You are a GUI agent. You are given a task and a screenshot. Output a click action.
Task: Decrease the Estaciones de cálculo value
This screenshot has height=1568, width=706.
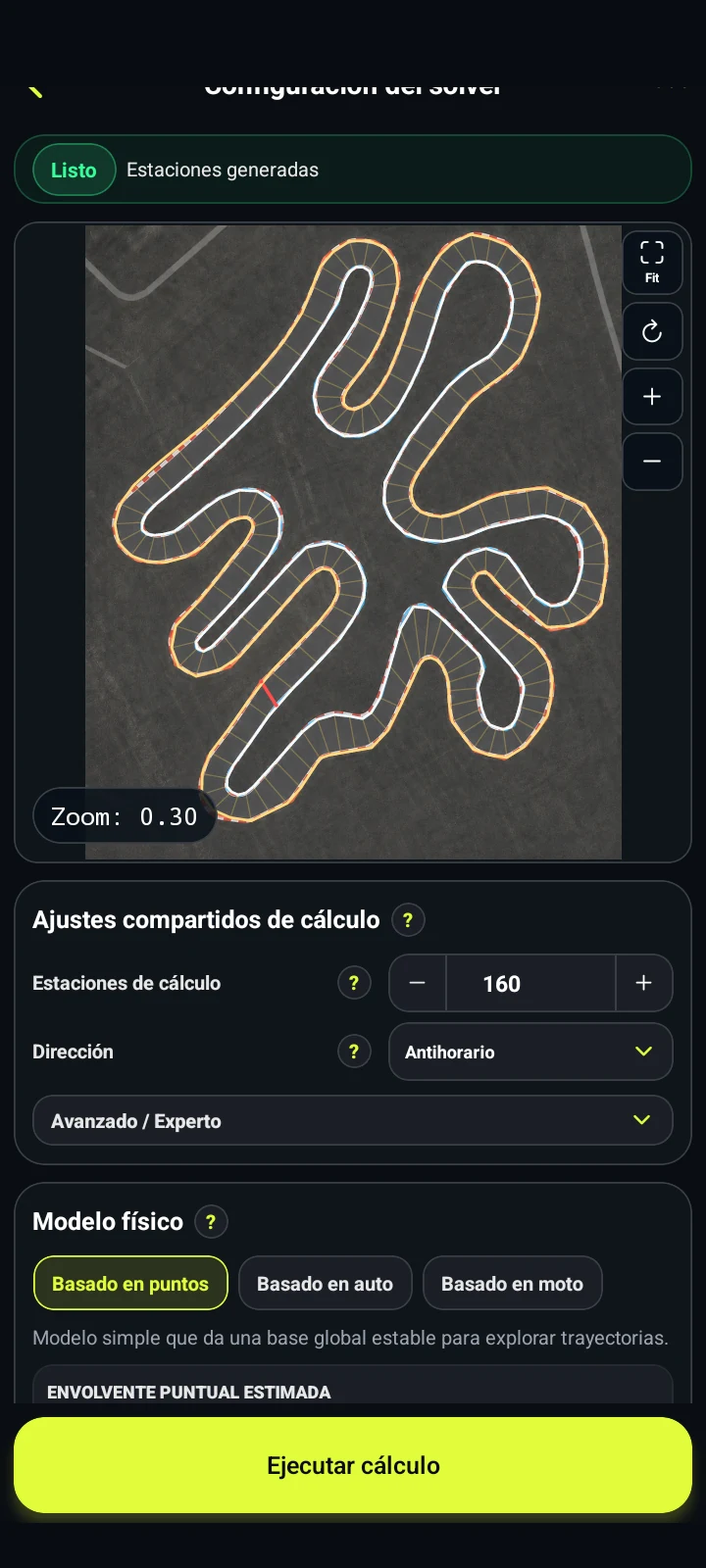[x=418, y=983]
